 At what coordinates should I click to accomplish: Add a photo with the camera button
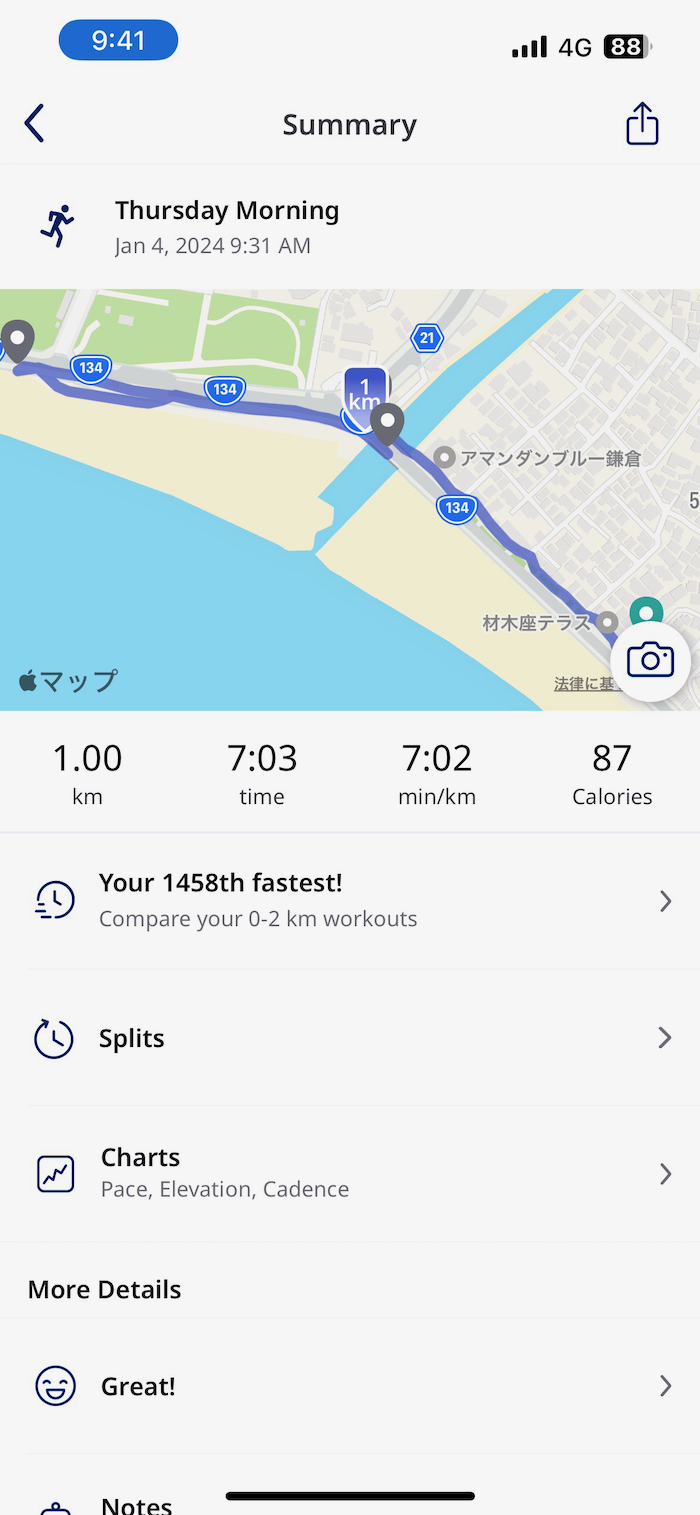point(650,660)
